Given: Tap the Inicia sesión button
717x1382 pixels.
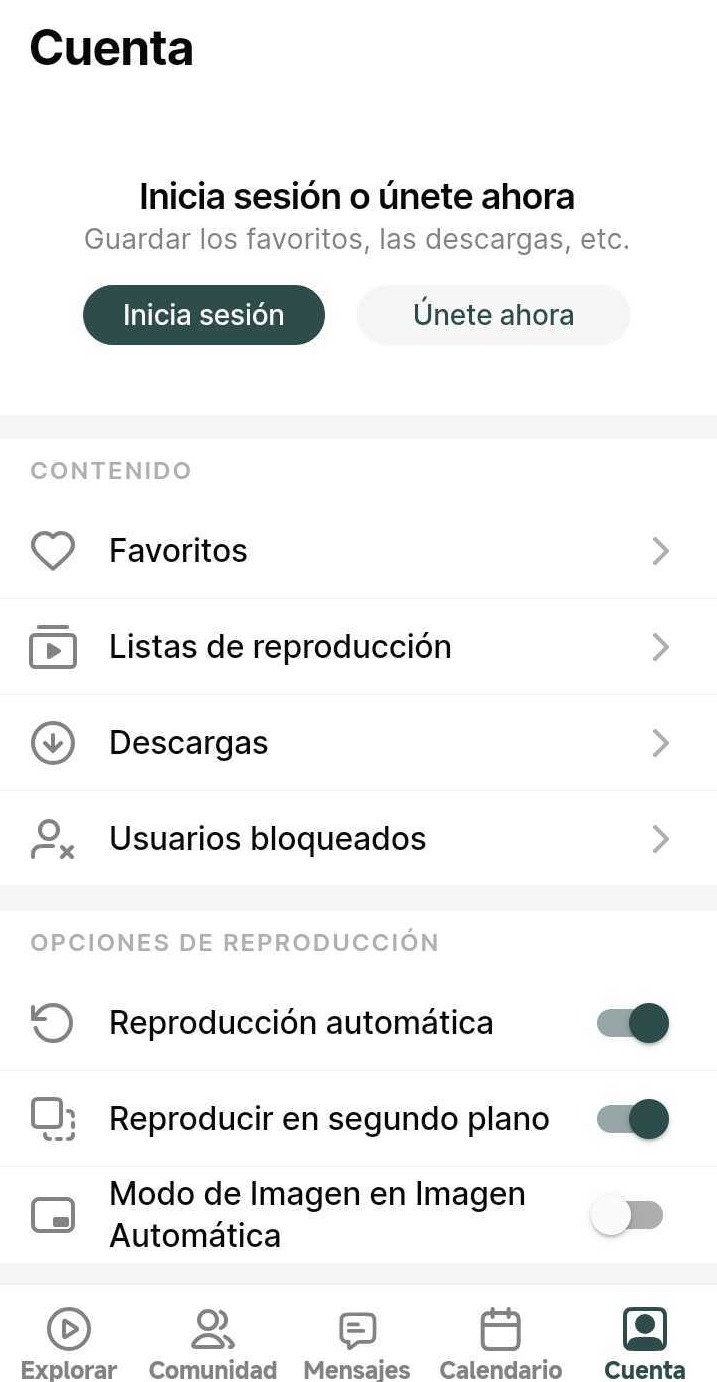Looking at the screenshot, I should click(204, 315).
